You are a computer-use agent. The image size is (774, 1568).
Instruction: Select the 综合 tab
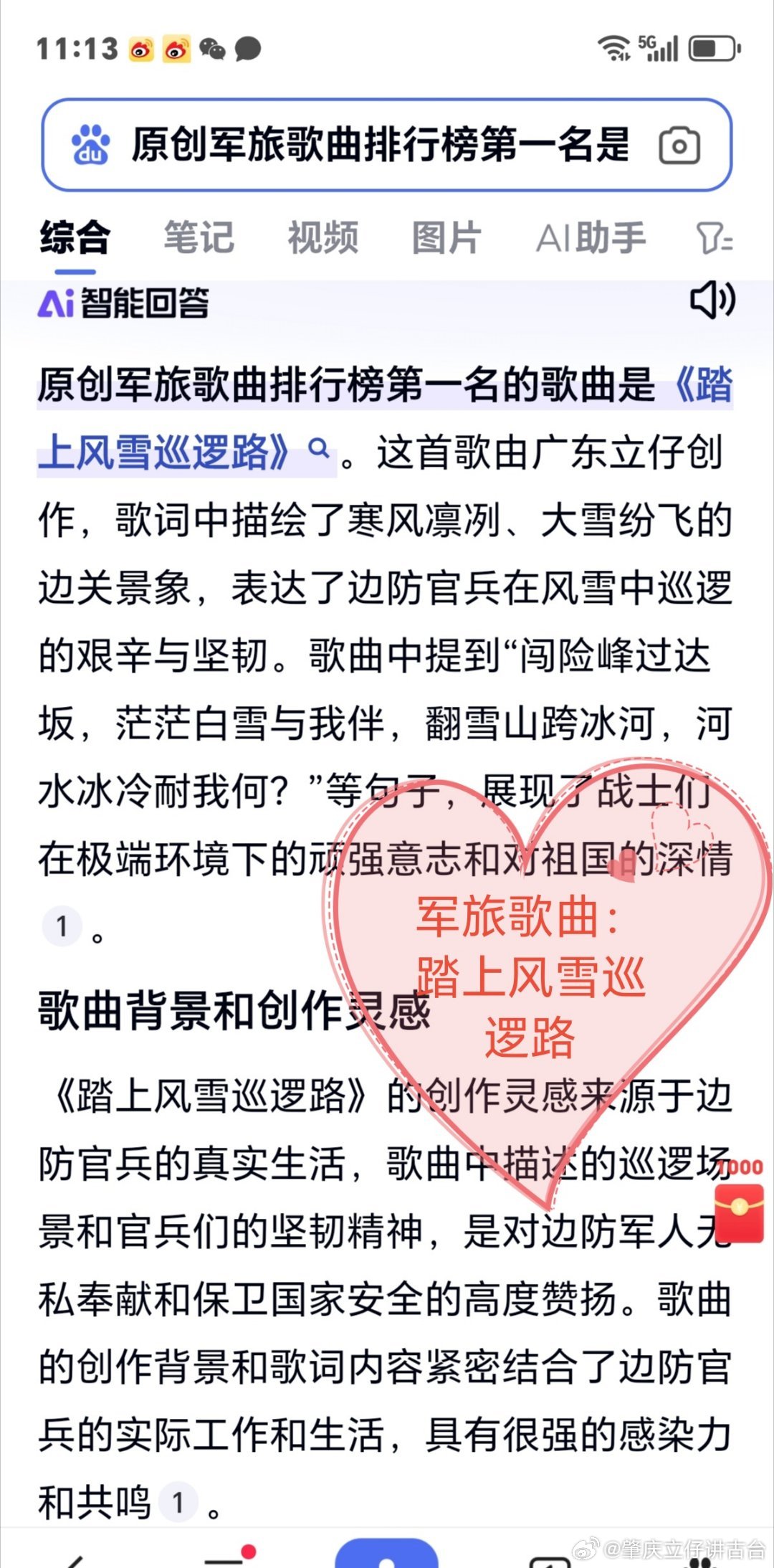tap(75, 237)
